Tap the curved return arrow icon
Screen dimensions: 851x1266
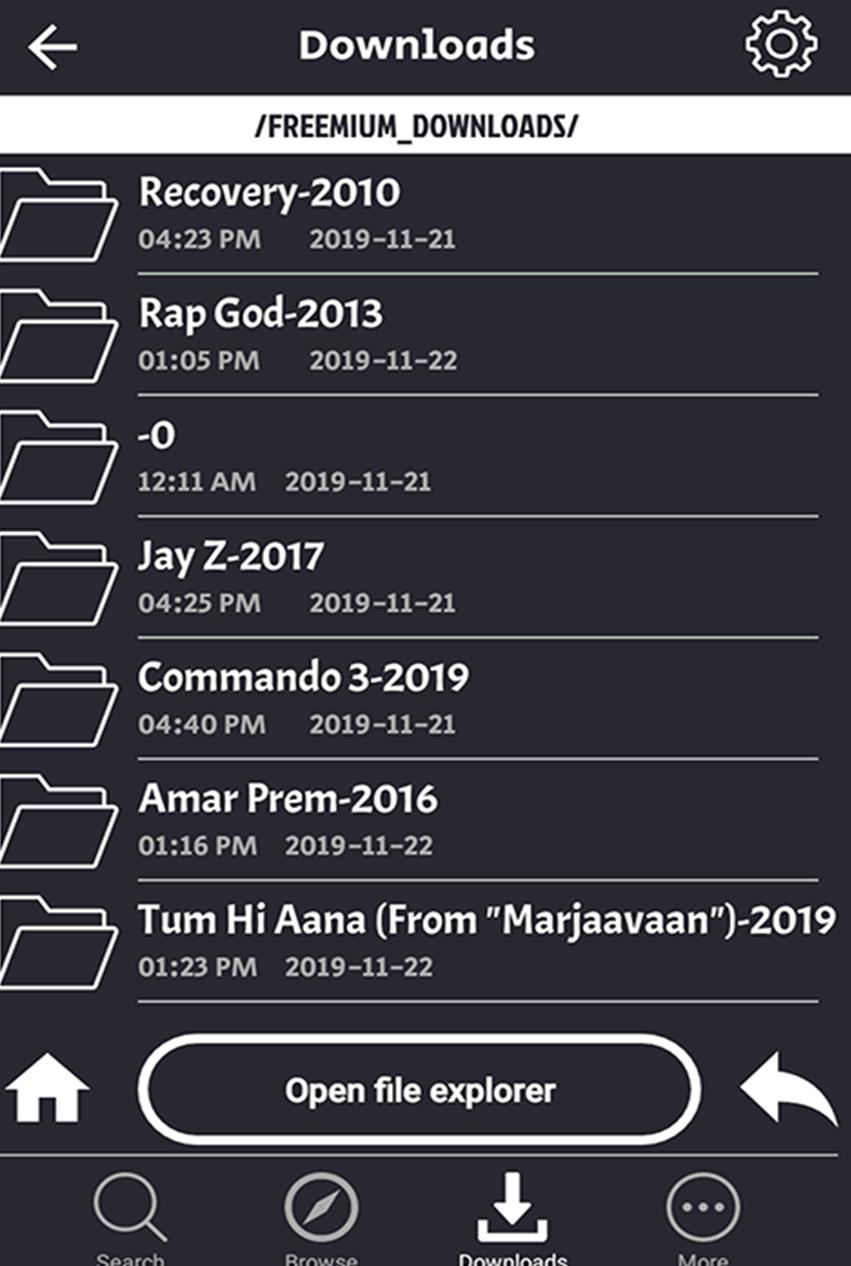(x=788, y=1091)
